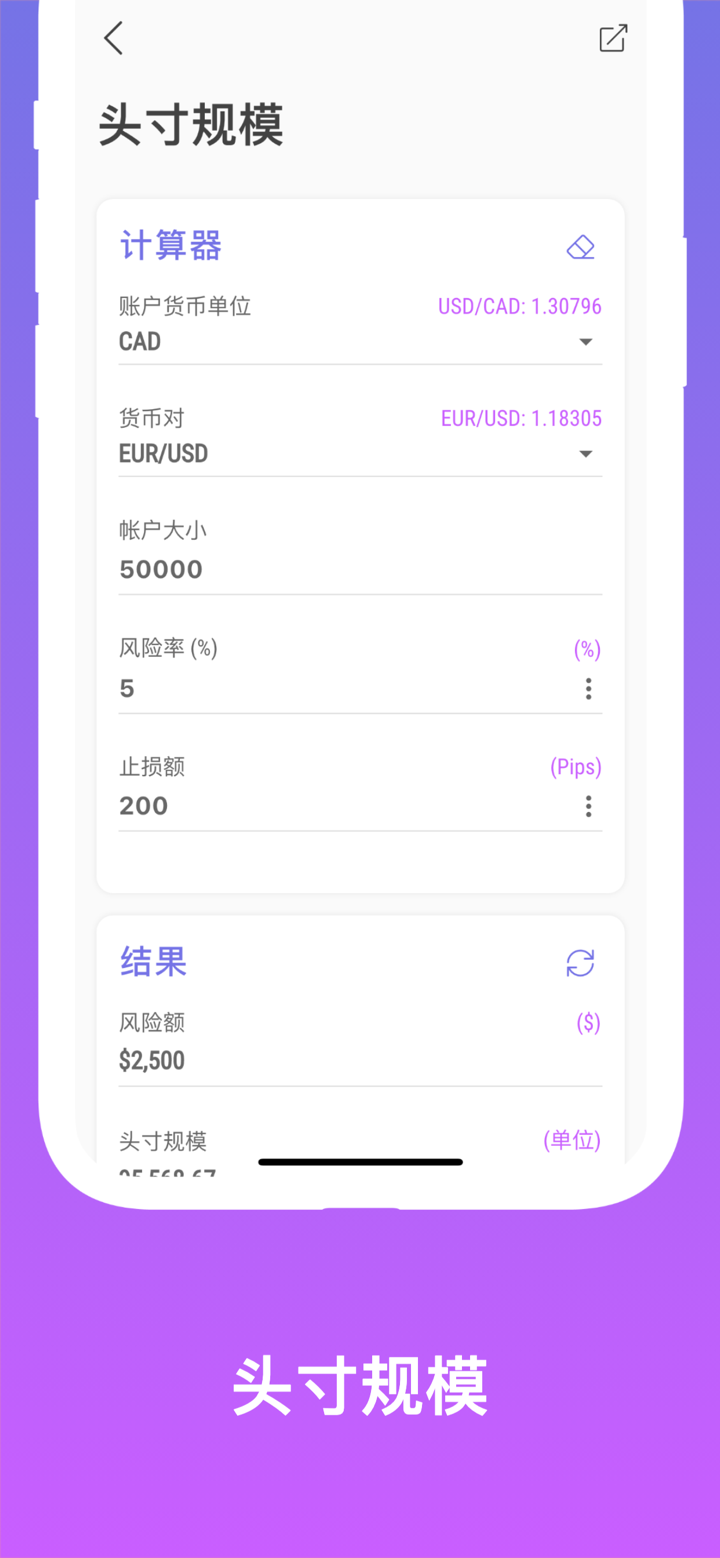Image resolution: width=720 pixels, height=1558 pixels.
Task: Tap the (单位) label next to 头寸规模
Action: (572, 1140)
